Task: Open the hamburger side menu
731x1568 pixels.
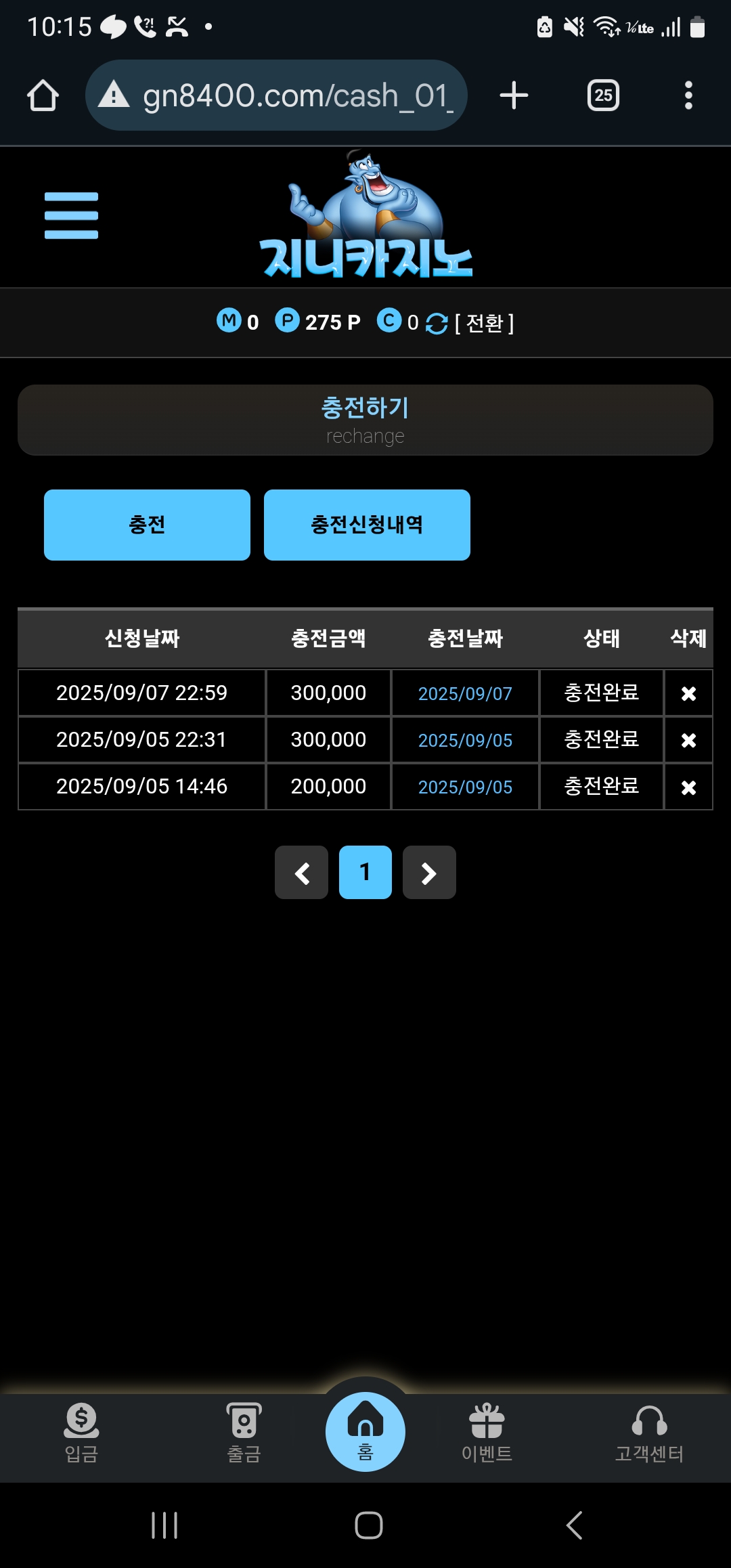Action: (71, 215)
